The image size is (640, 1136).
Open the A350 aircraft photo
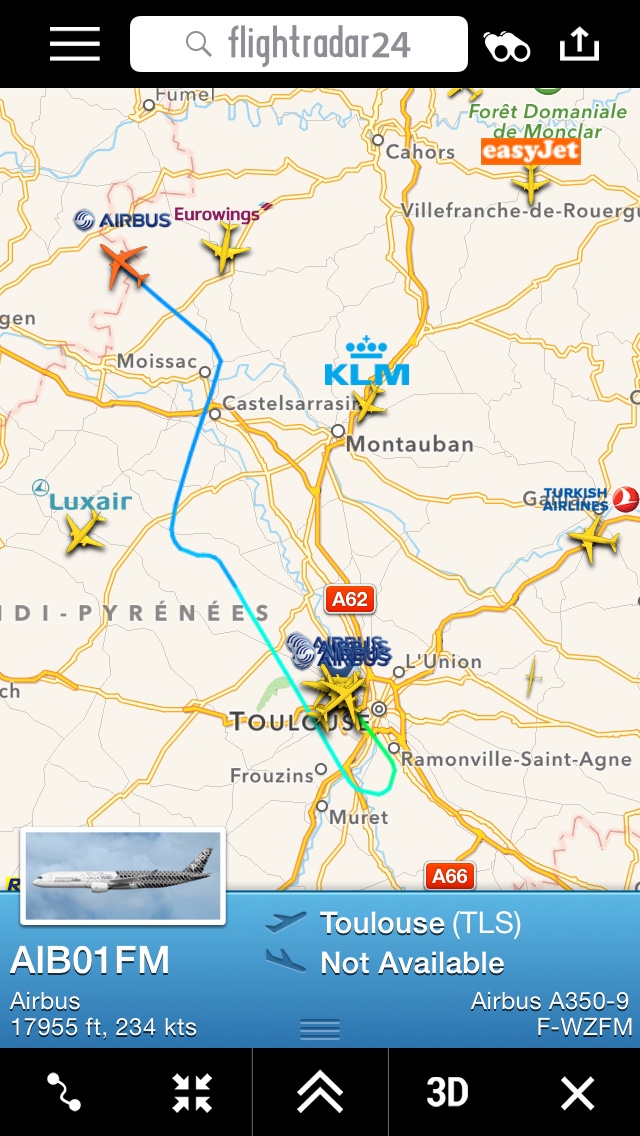[x=122, y=877]
